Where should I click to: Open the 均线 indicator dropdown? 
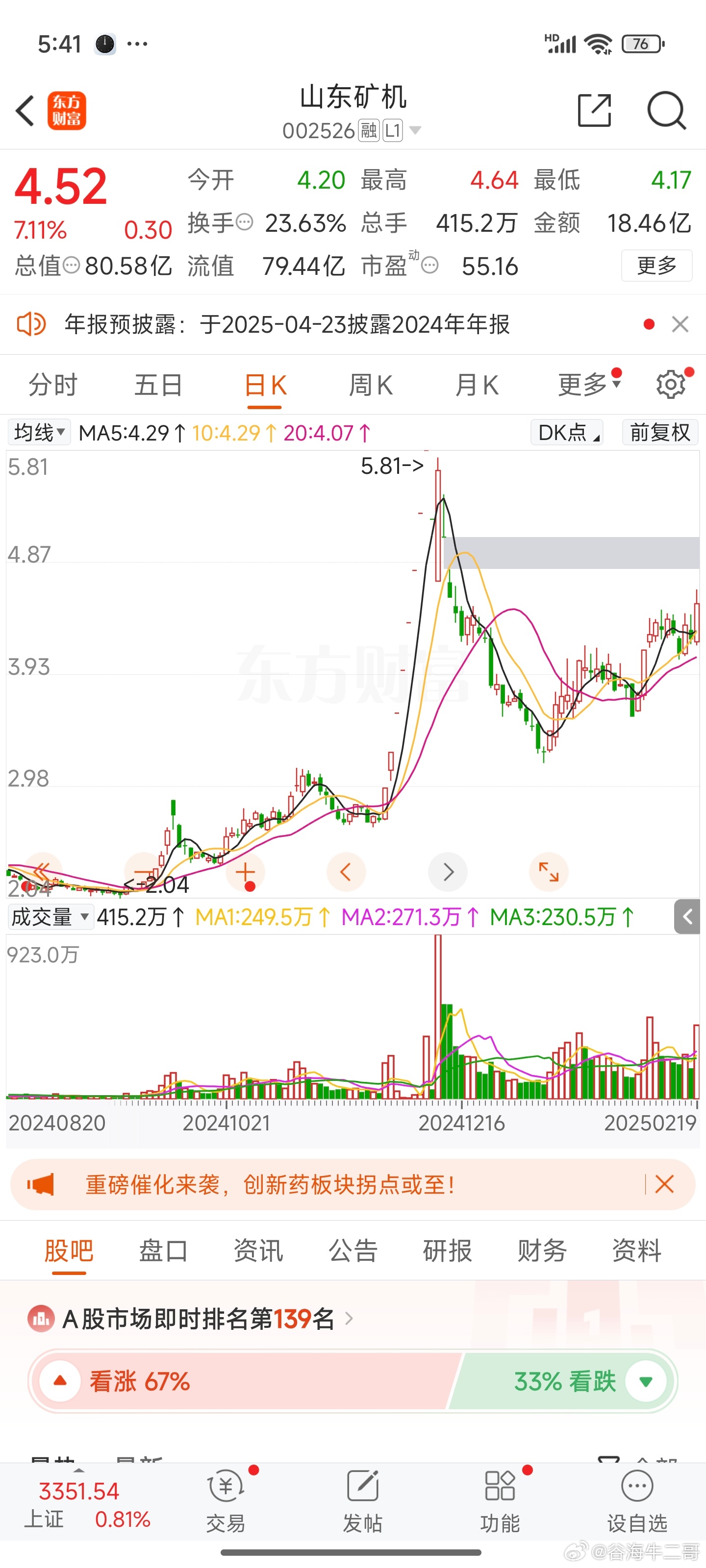(39, 432)
